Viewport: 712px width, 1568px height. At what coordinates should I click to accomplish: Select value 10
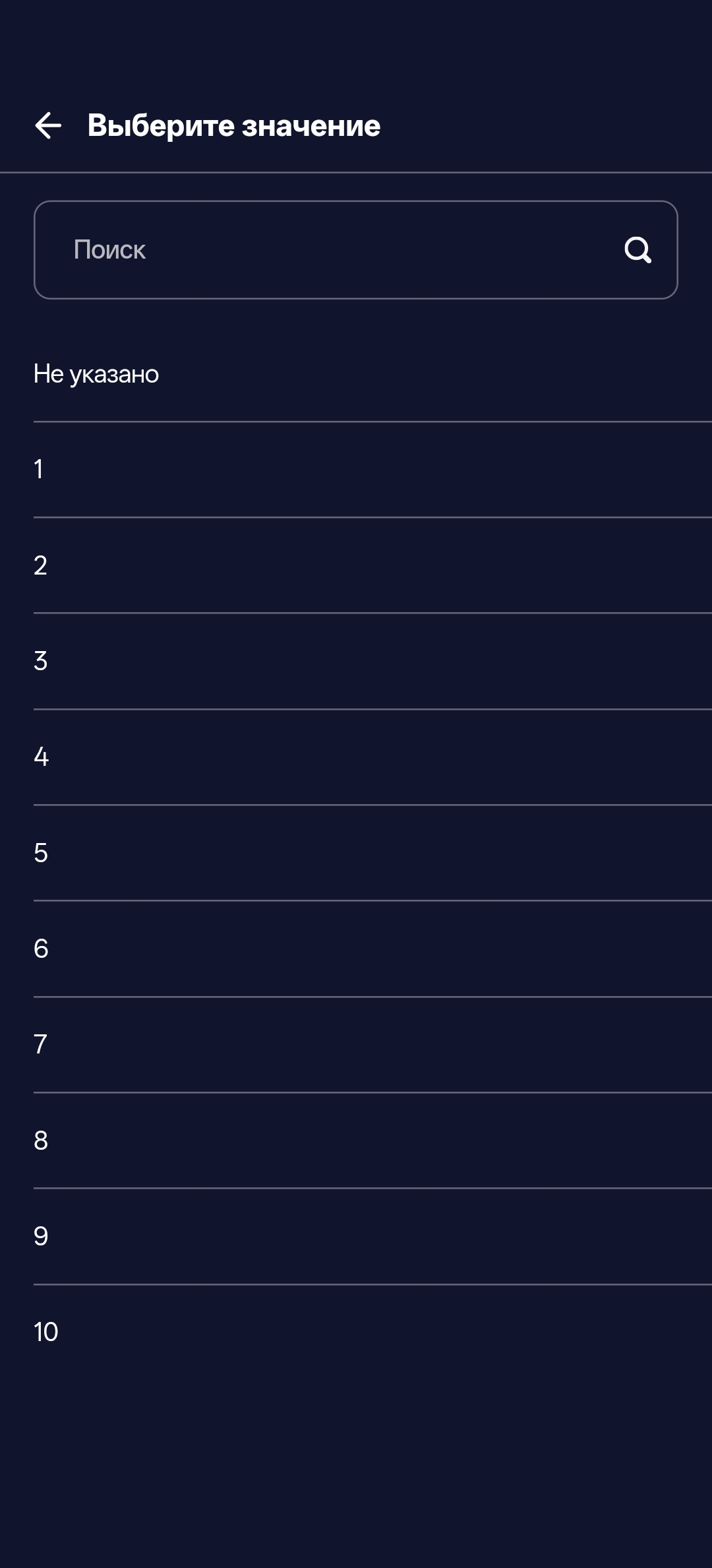click(x=372, y=1333)
